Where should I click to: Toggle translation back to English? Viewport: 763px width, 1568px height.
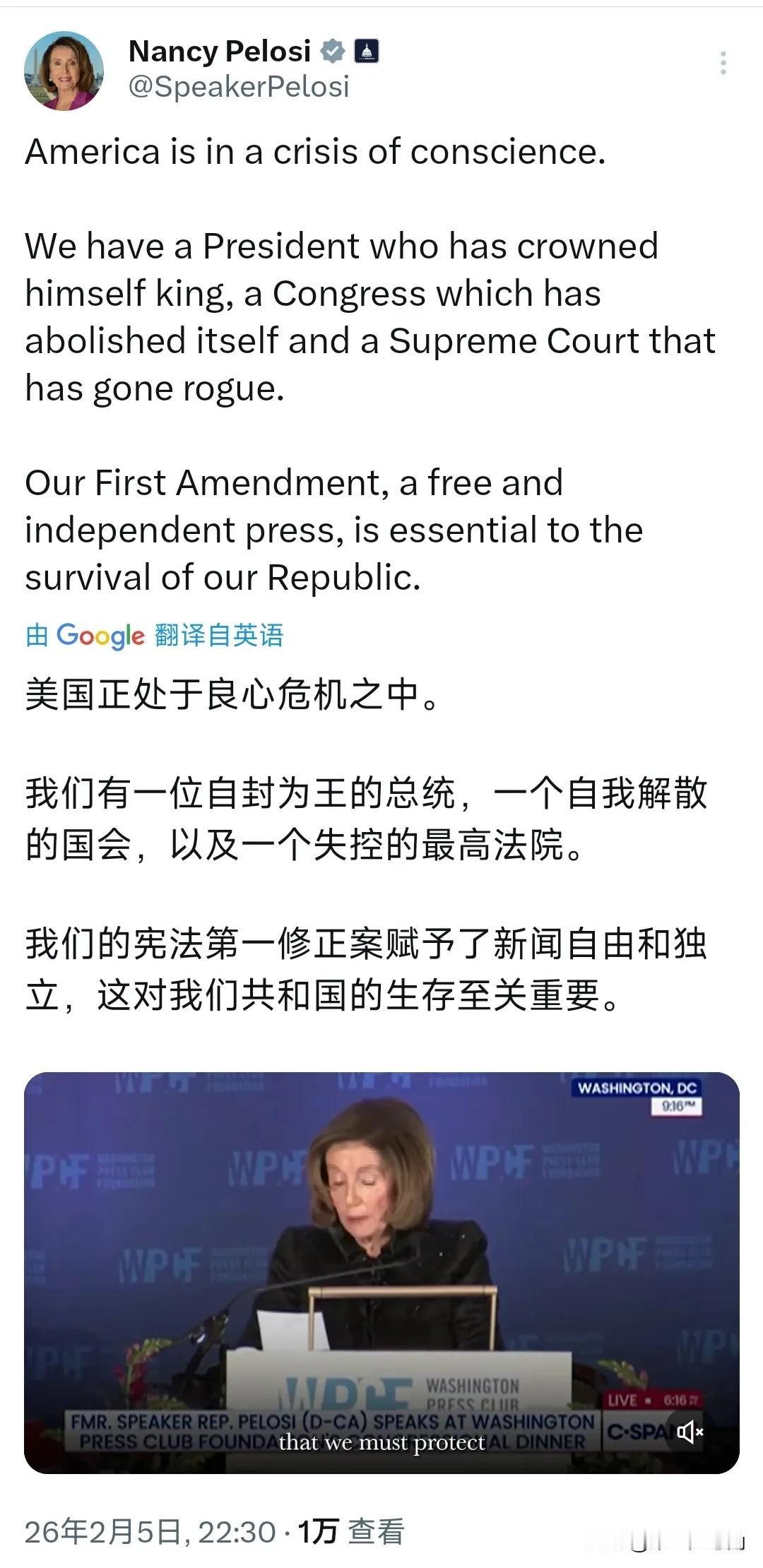pos(220,636)
